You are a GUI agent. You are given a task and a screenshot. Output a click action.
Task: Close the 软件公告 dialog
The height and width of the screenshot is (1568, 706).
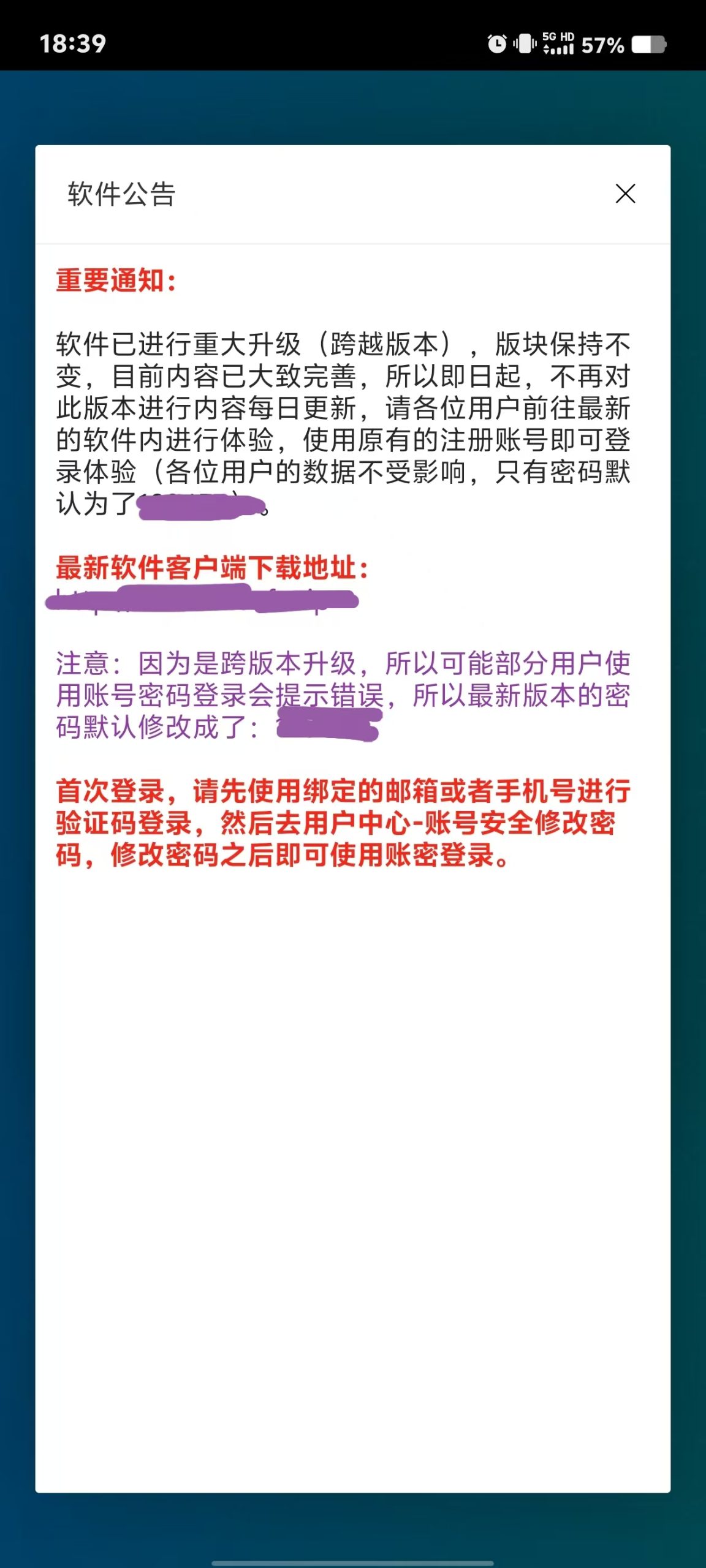[x=625, y=194]
